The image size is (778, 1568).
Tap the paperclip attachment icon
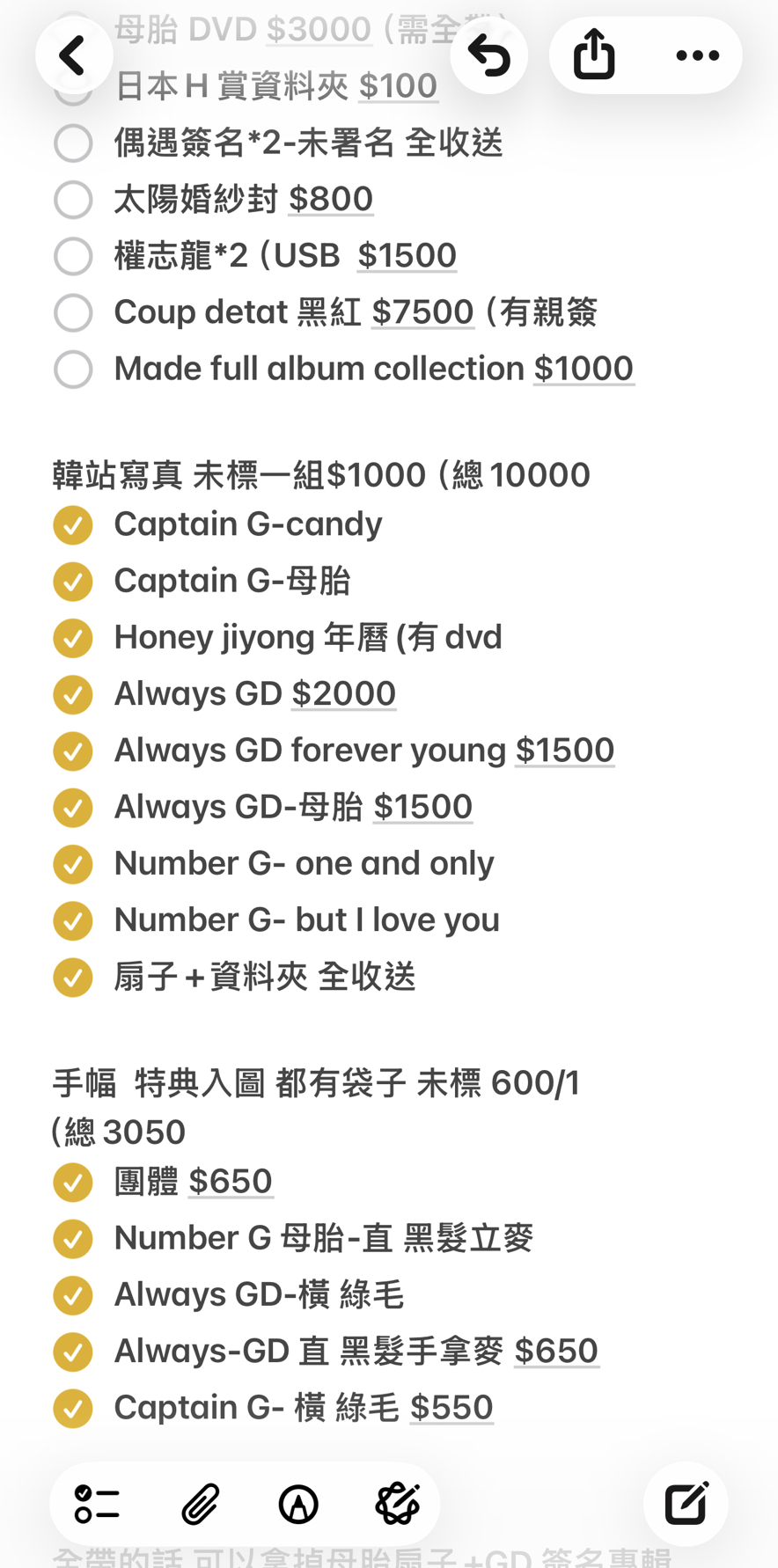[x=200, y=1504]
